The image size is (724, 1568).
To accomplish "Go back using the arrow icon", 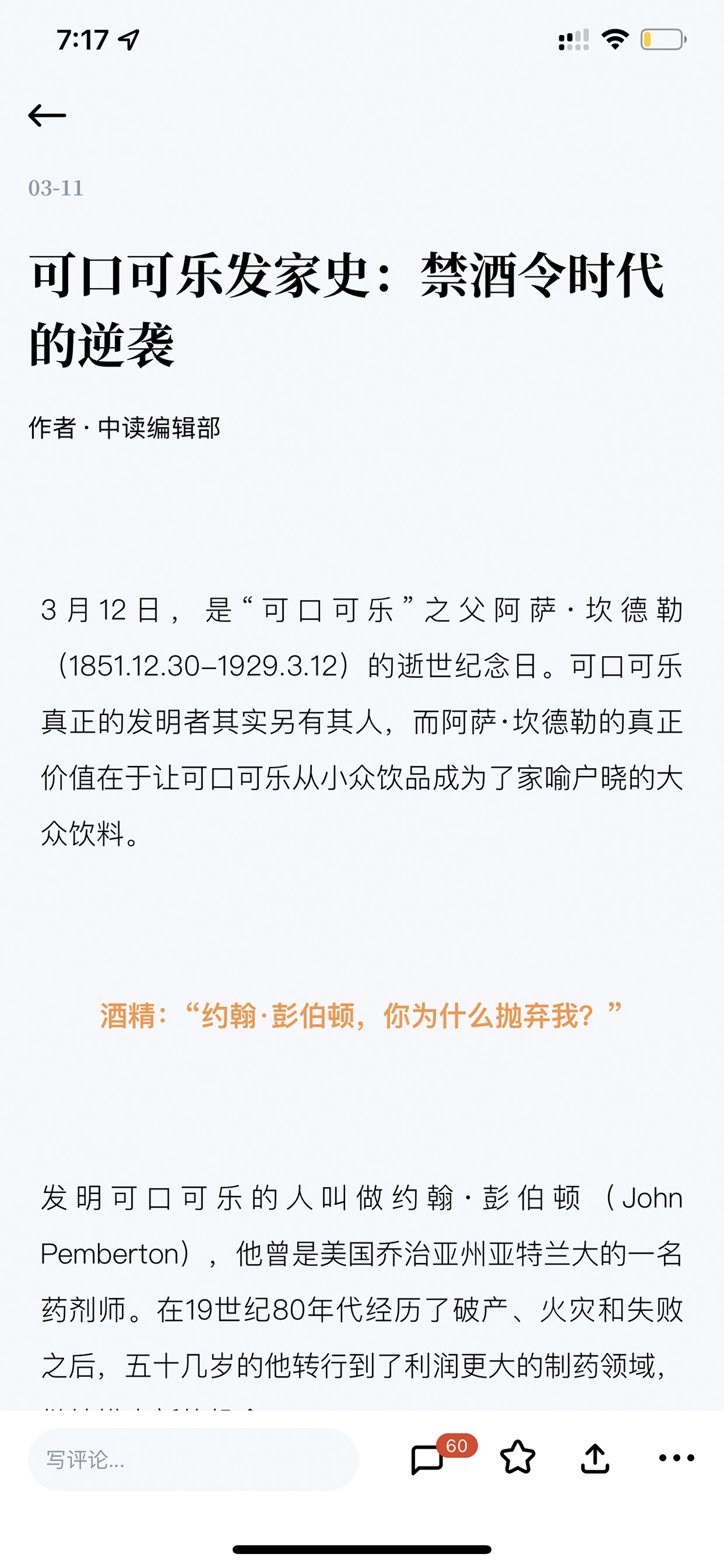I will coord(47,115).
